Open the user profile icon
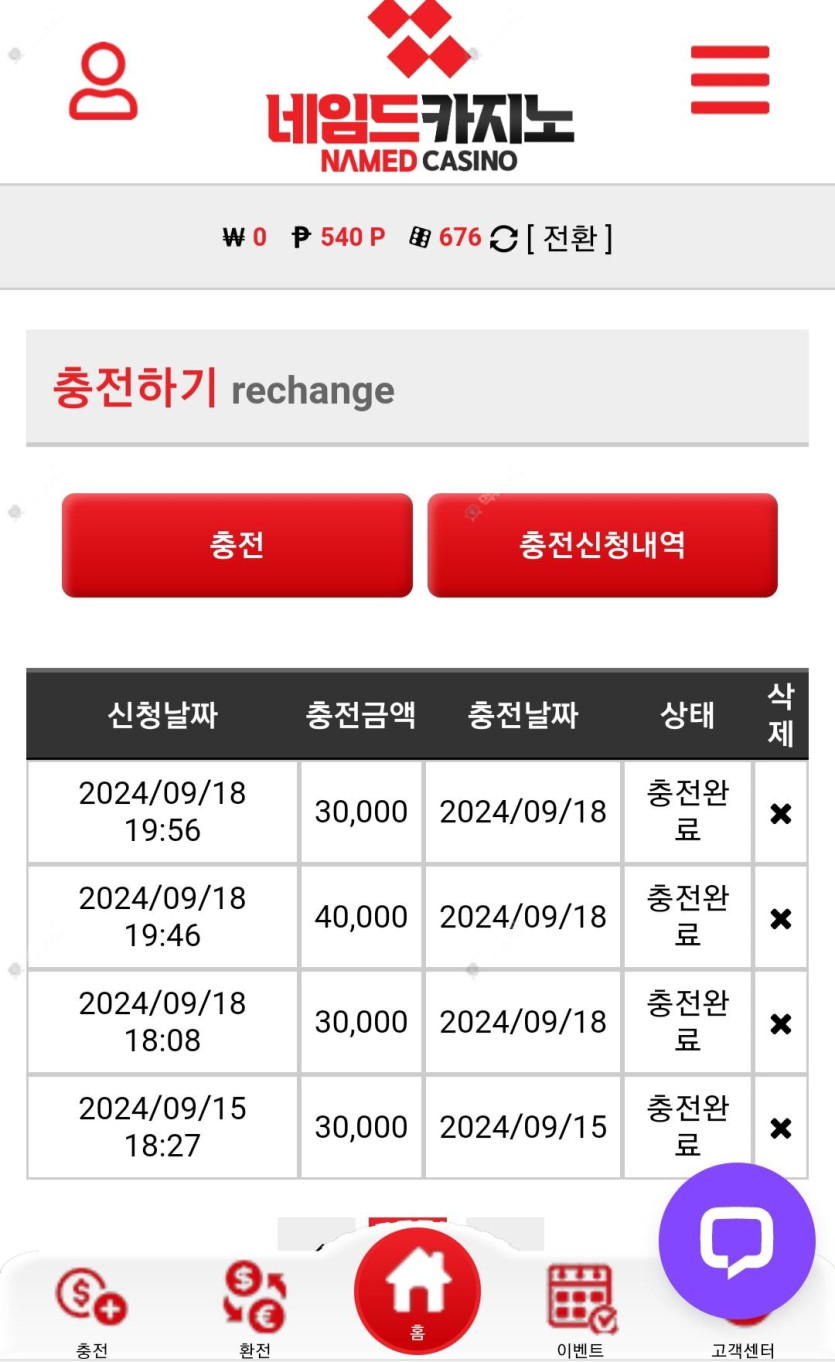 point(103,81)
